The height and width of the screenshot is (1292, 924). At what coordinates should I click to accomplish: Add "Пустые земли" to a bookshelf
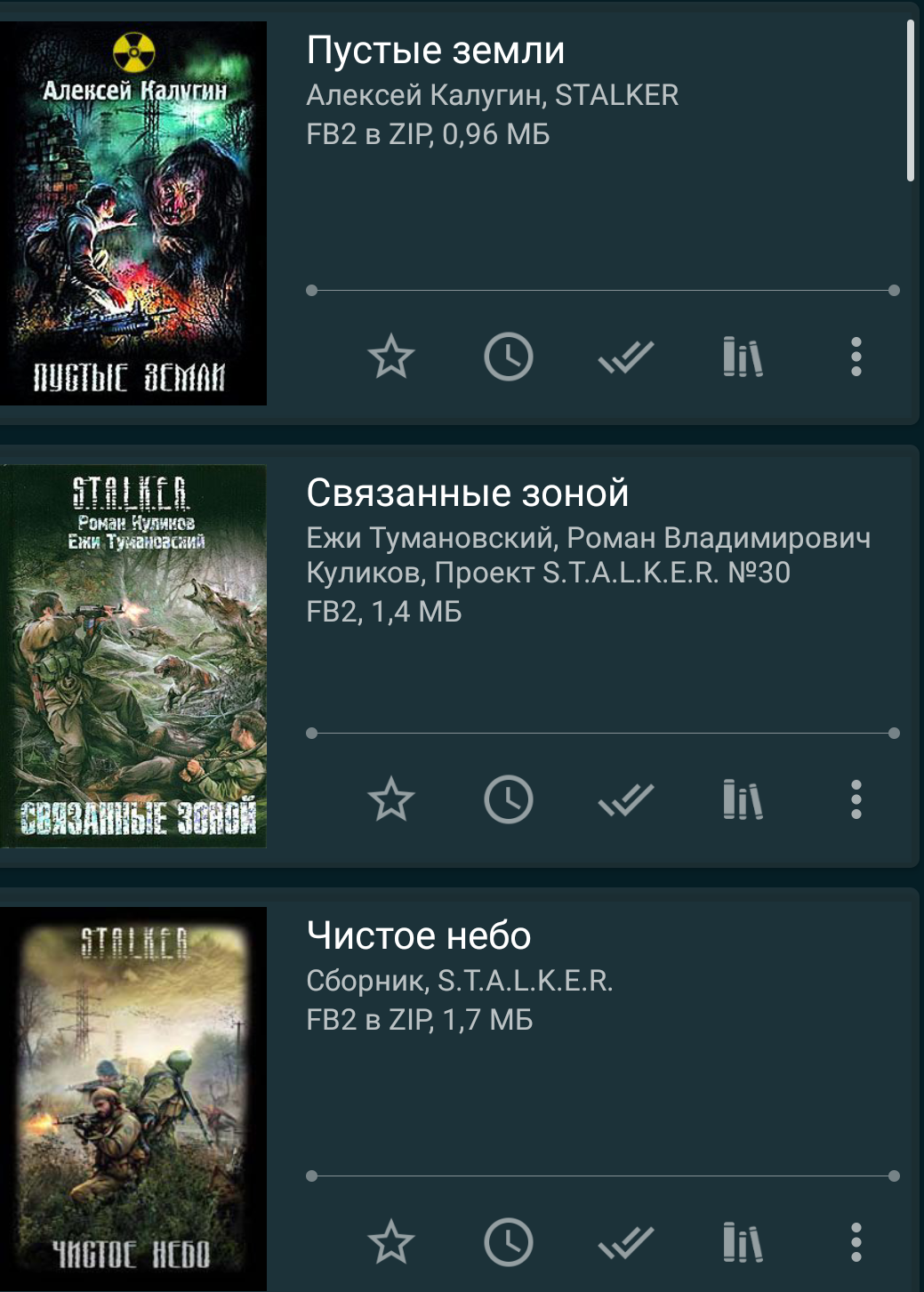click(x=743, y=357)
